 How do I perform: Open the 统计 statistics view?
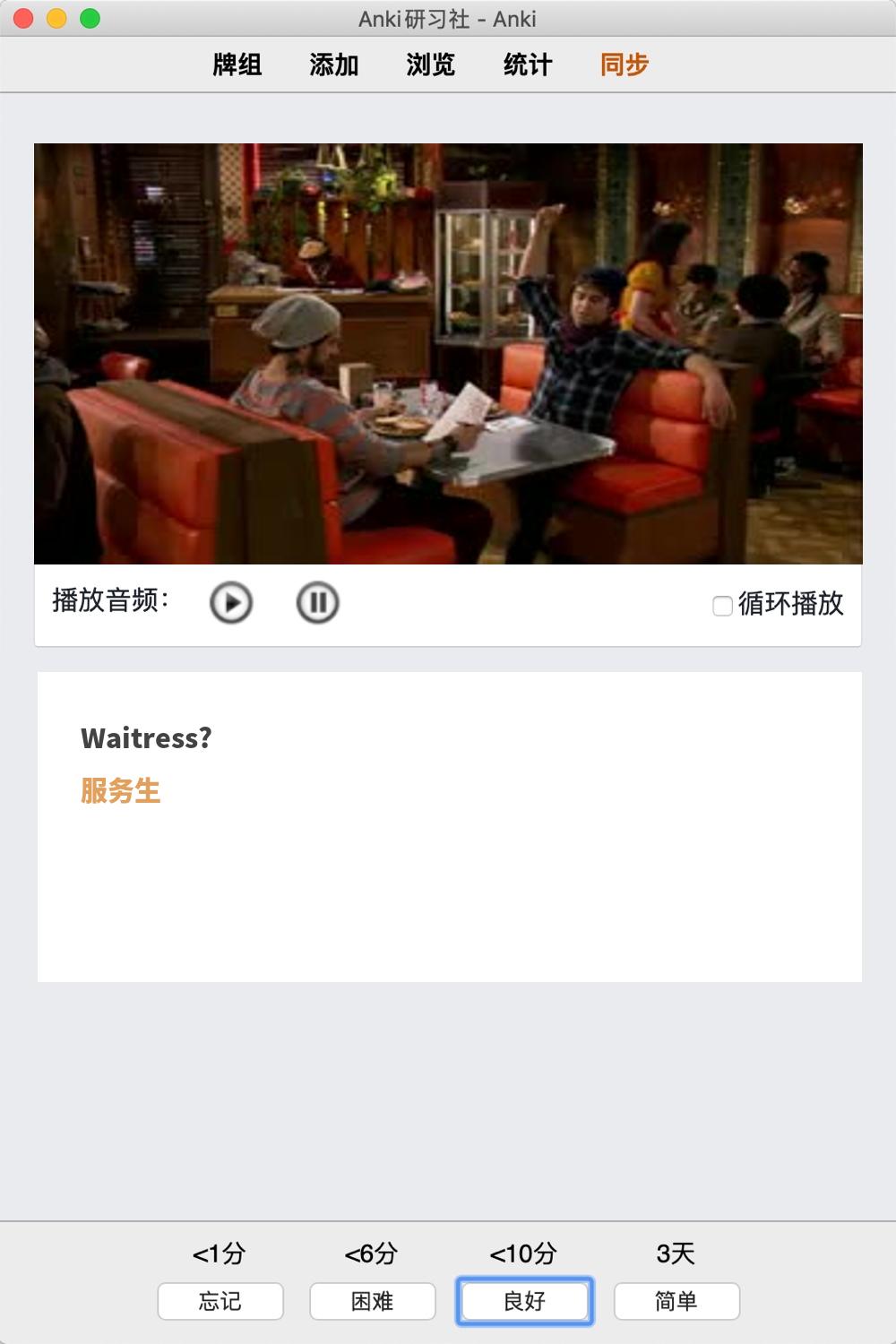click(528, 65)
